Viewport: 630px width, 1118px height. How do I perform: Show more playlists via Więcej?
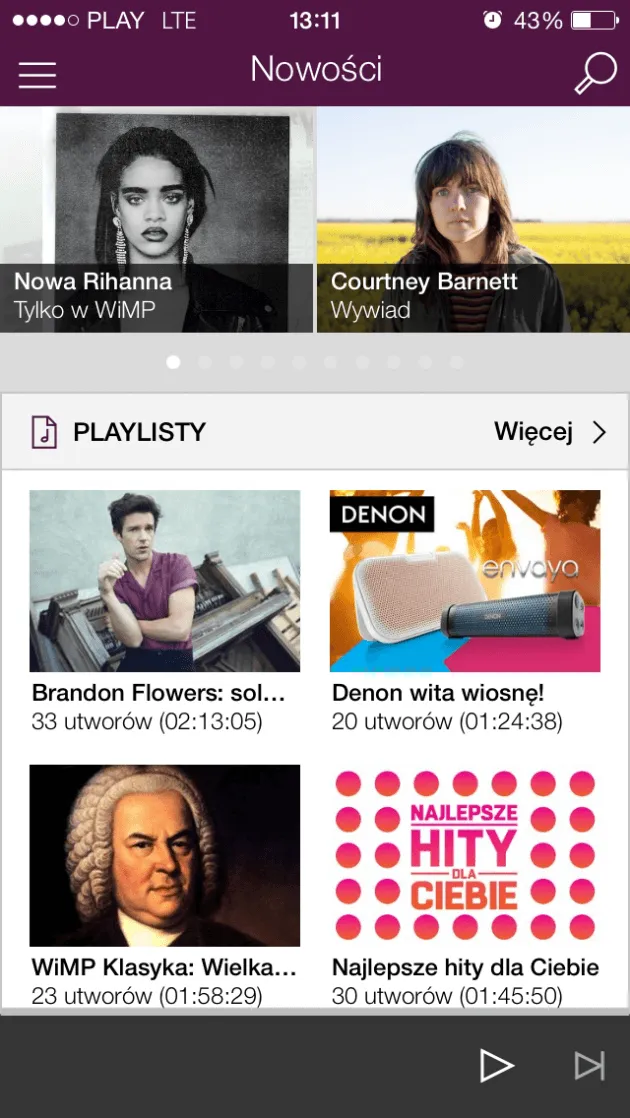(551, 432)
